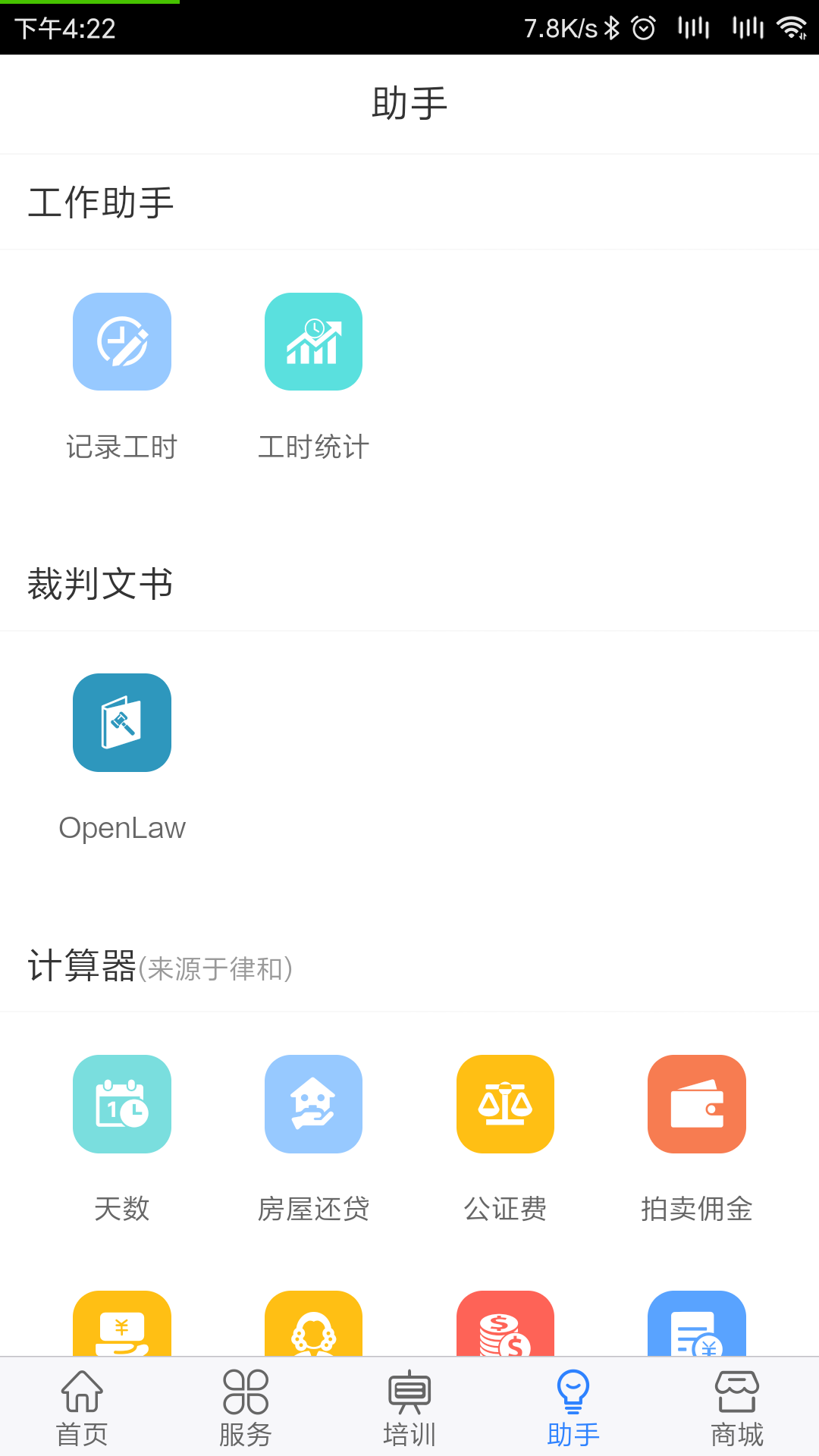Select the 公证费 notary fee calculator
Viewport: 819px width, 1456px height.
click(x=505, y=1104)
